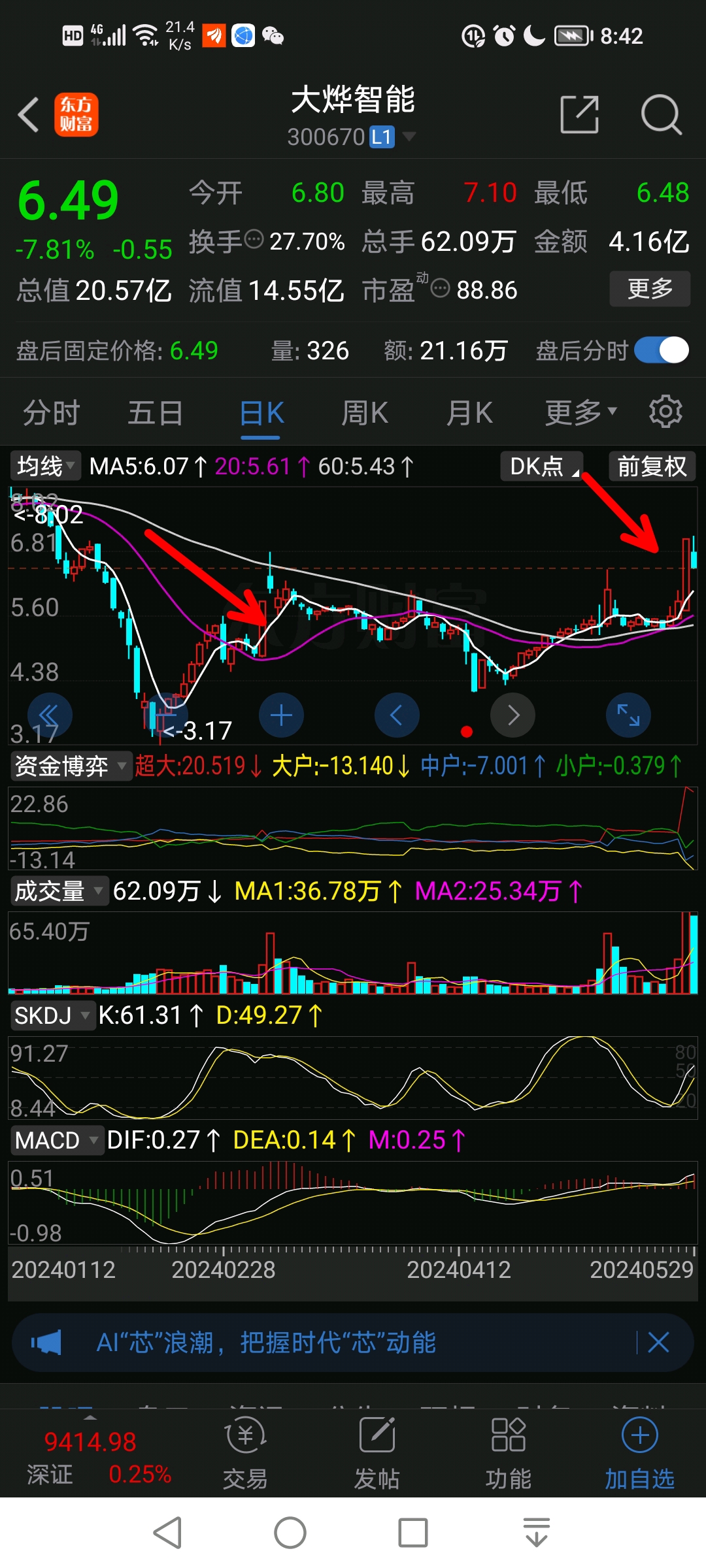
Task: Tap the fullscreen chart expand icon
Action: click(628, 715)
